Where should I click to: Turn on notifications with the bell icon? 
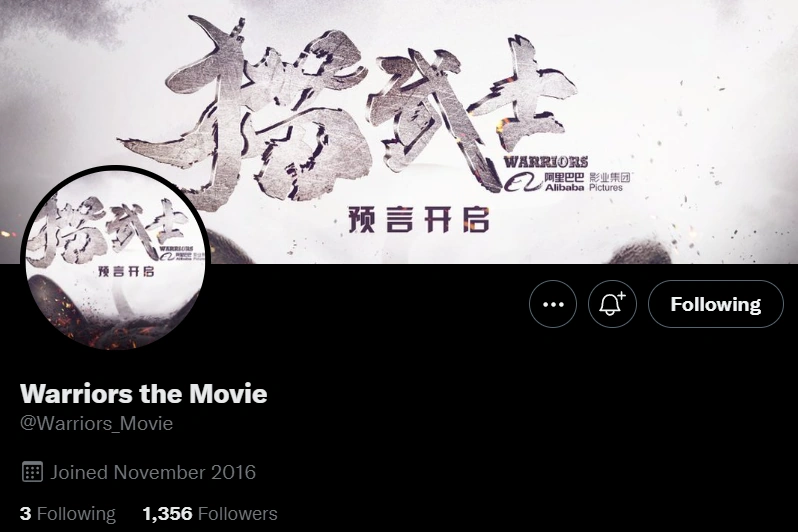click(612, 304)
